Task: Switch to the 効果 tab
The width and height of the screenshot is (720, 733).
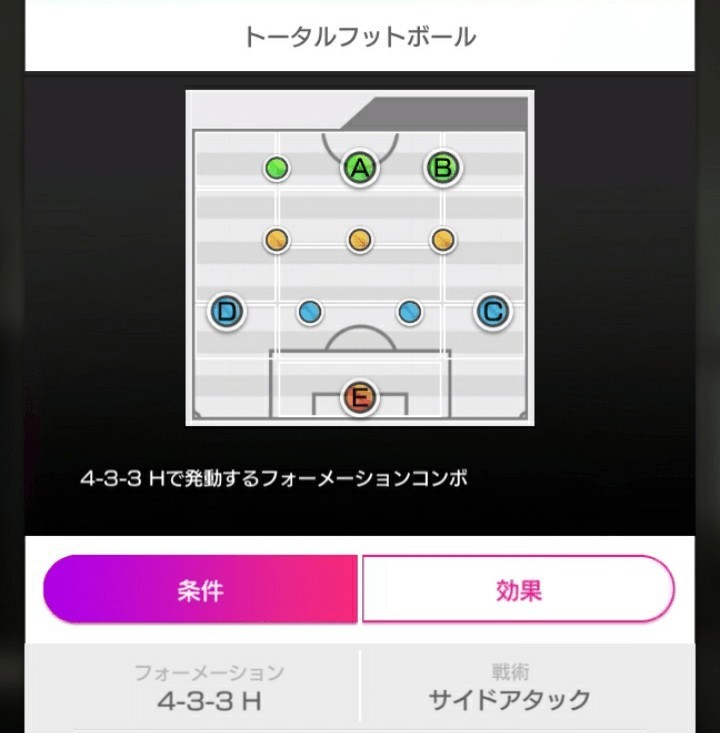Action: pyautogui.click(x=518, y=590)
